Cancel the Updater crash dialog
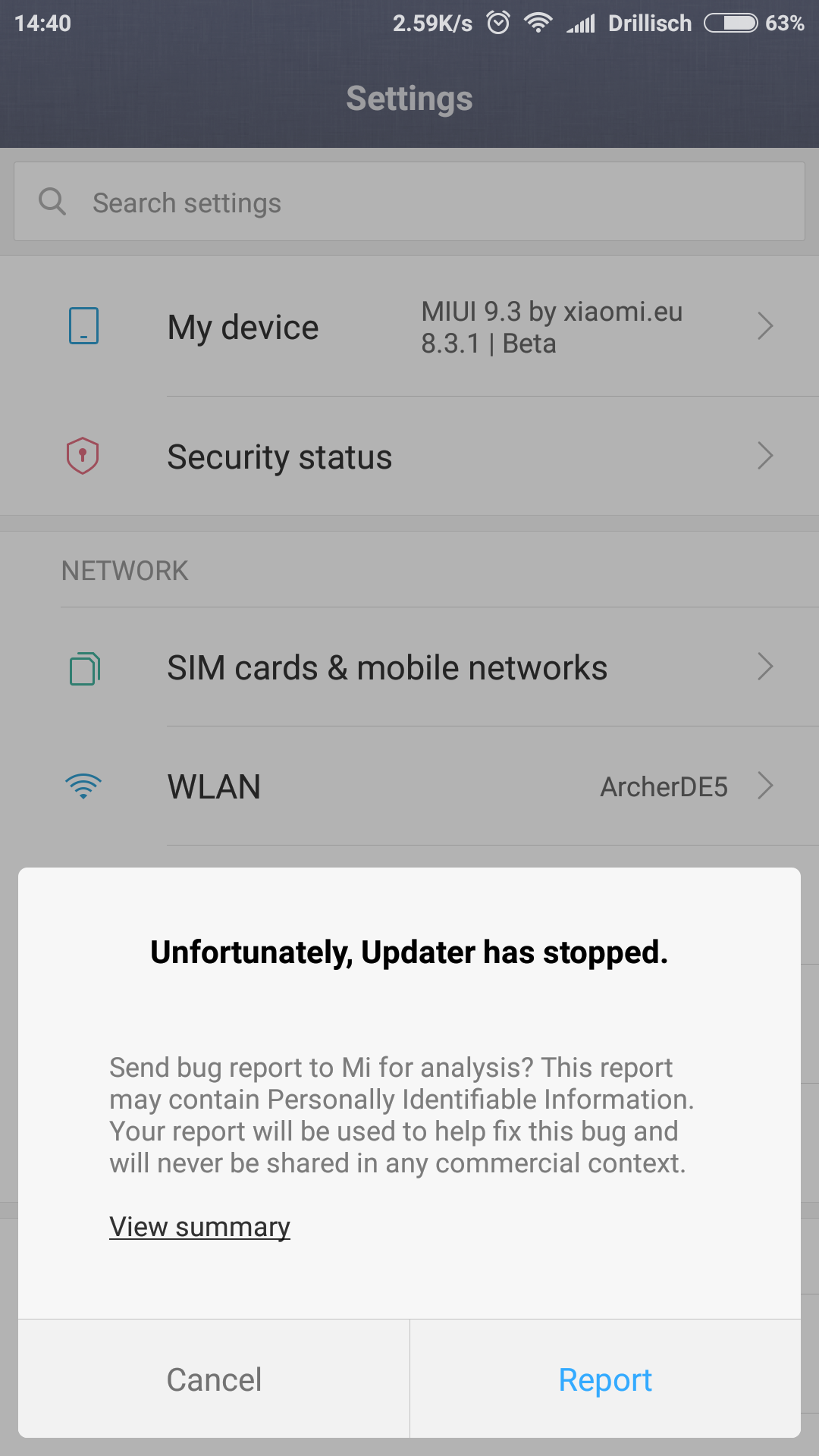 point(214,1379)
